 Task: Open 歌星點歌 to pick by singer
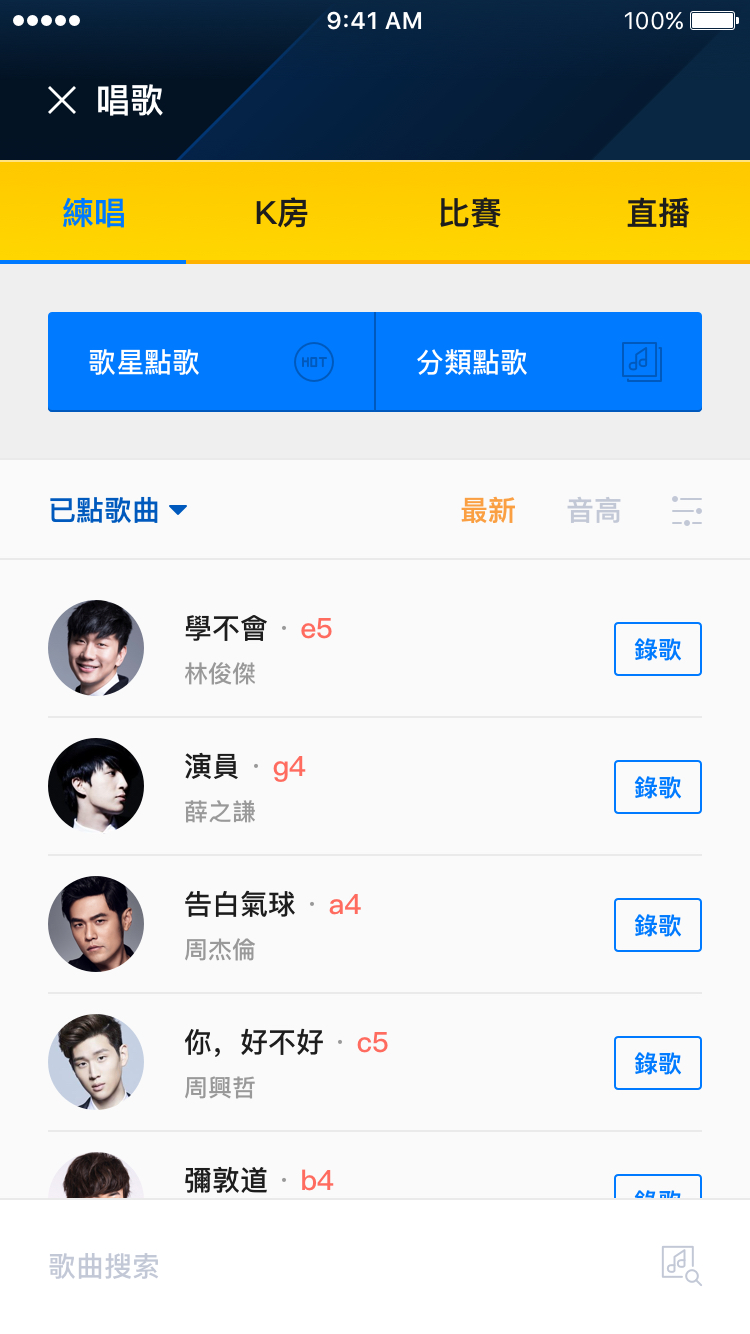pyautogui.click(x=211, y=362)
